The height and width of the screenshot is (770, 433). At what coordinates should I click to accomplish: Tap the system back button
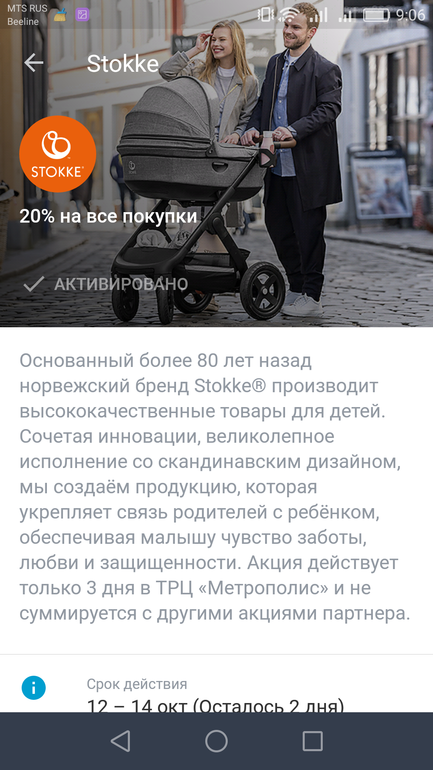pos(120,741)
